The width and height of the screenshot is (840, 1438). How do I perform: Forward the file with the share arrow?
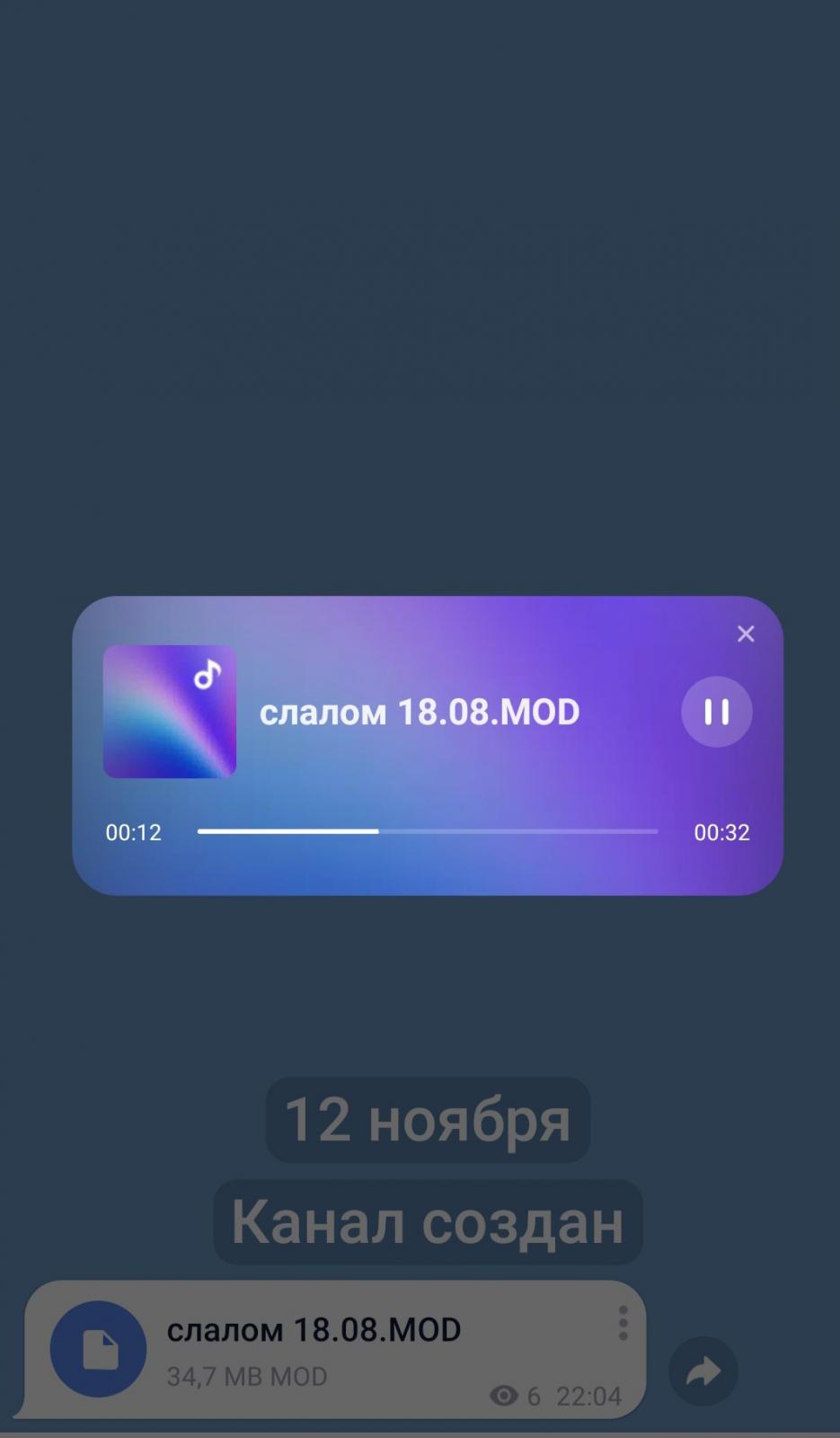pos(703,1371)
